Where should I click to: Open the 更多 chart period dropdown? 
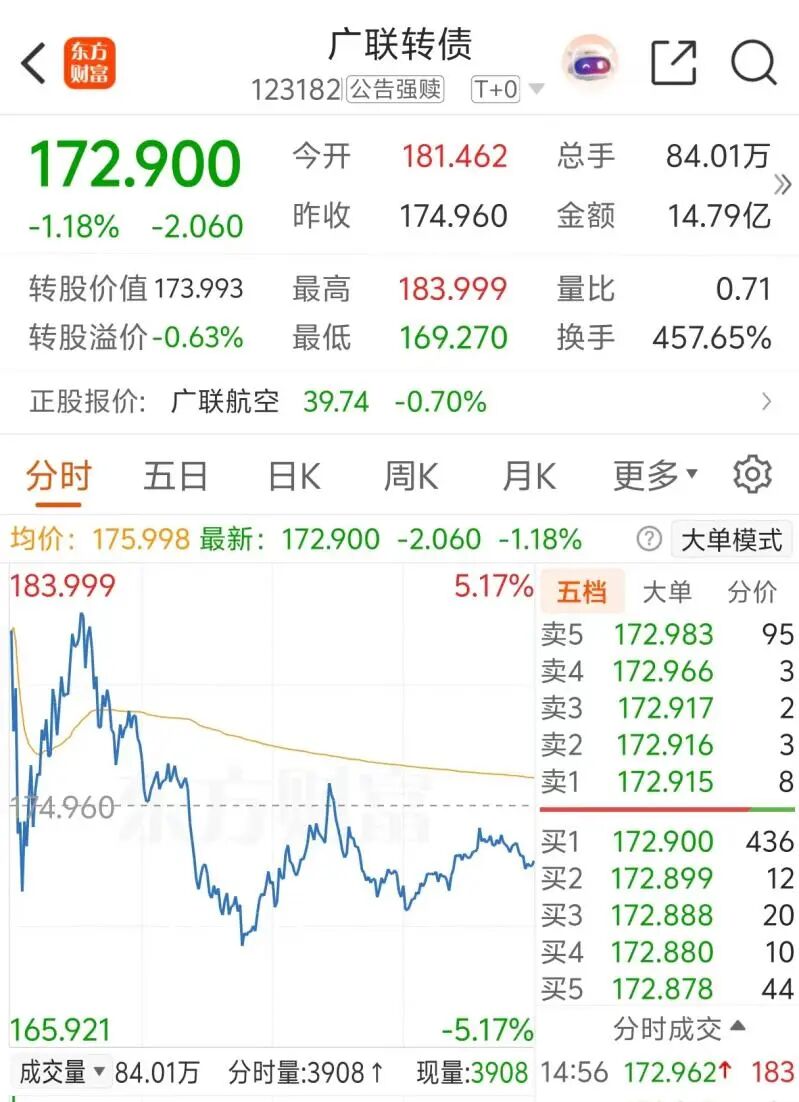click(655, 476)
